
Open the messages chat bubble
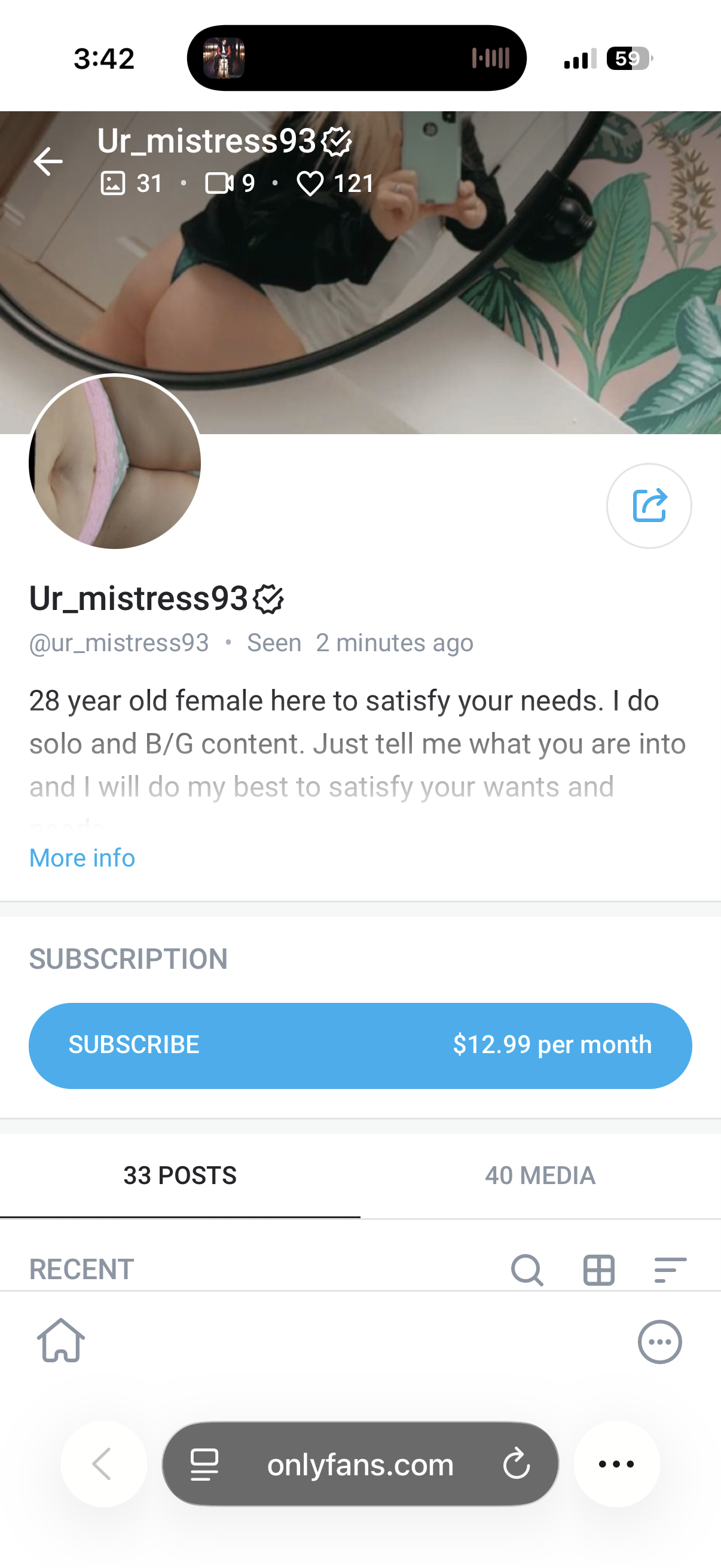659,1341
